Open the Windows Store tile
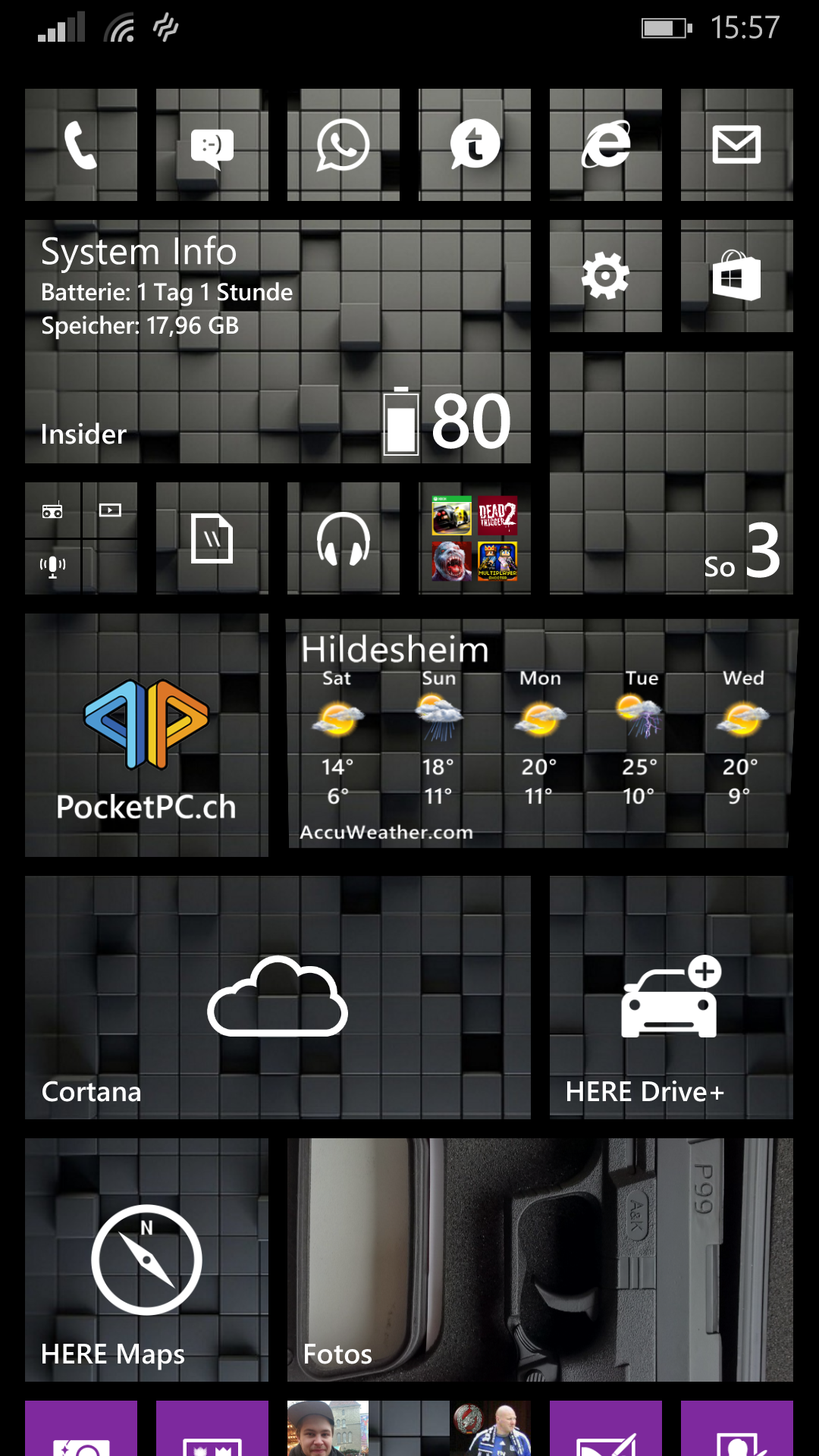This screenshot has width=819, height=1456. (737, 276)
